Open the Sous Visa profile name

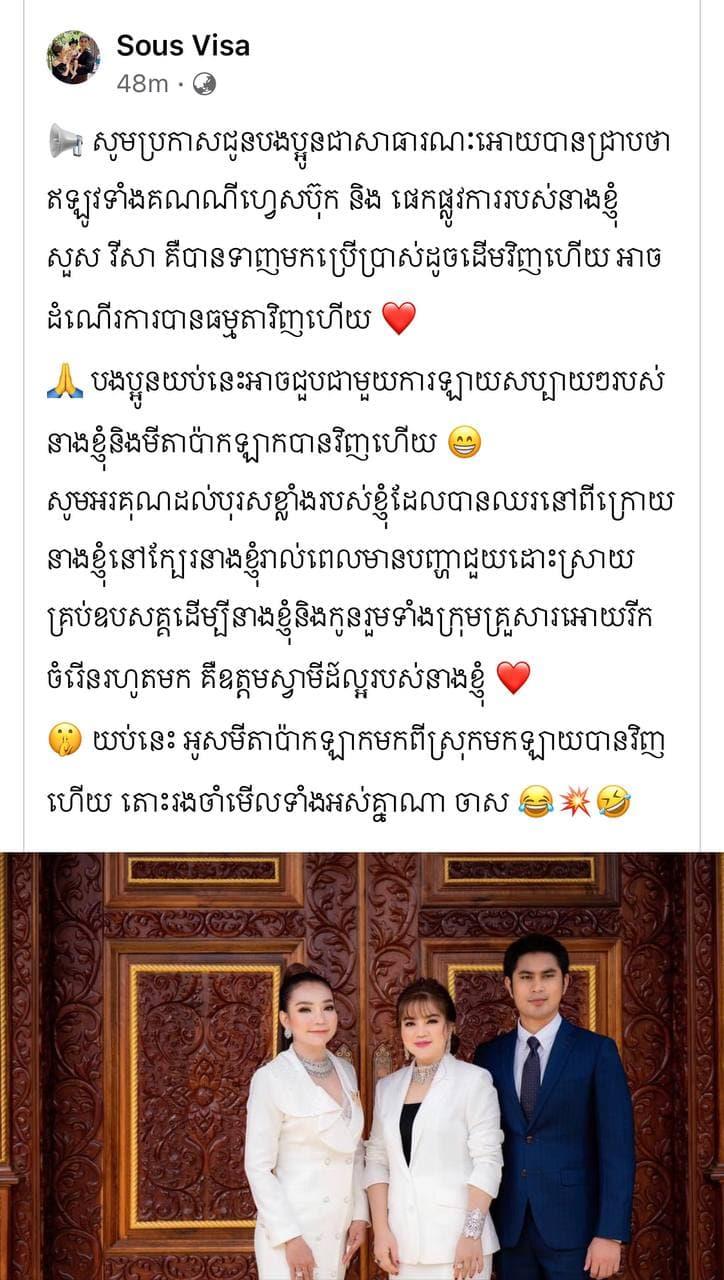click(x=183, y=45)
